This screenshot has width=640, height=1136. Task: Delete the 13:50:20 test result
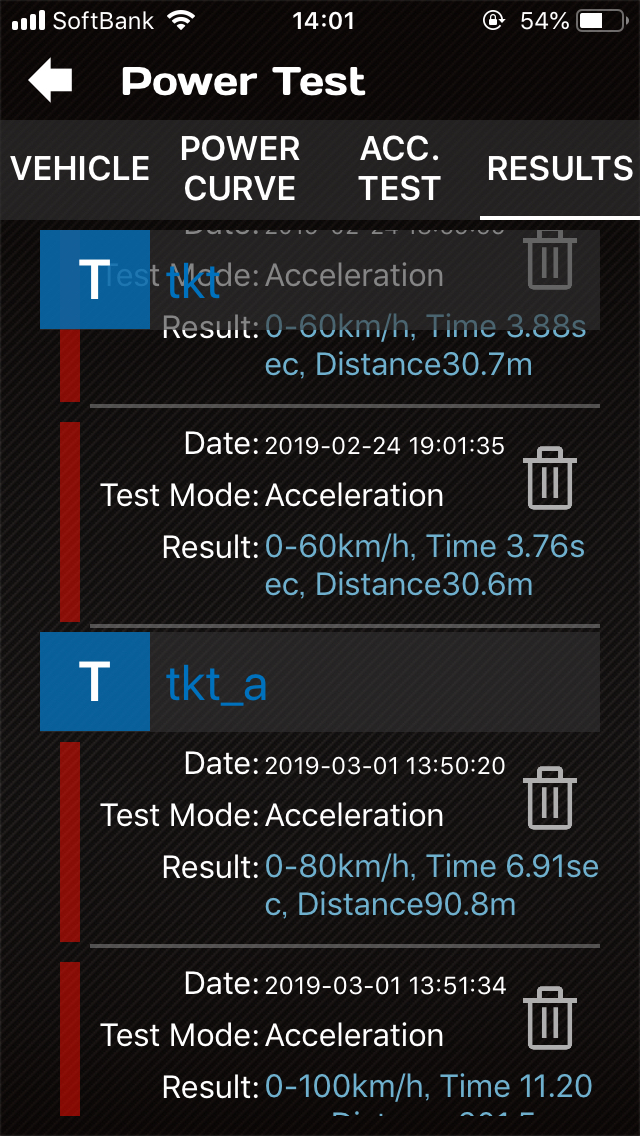coord(549,798)
